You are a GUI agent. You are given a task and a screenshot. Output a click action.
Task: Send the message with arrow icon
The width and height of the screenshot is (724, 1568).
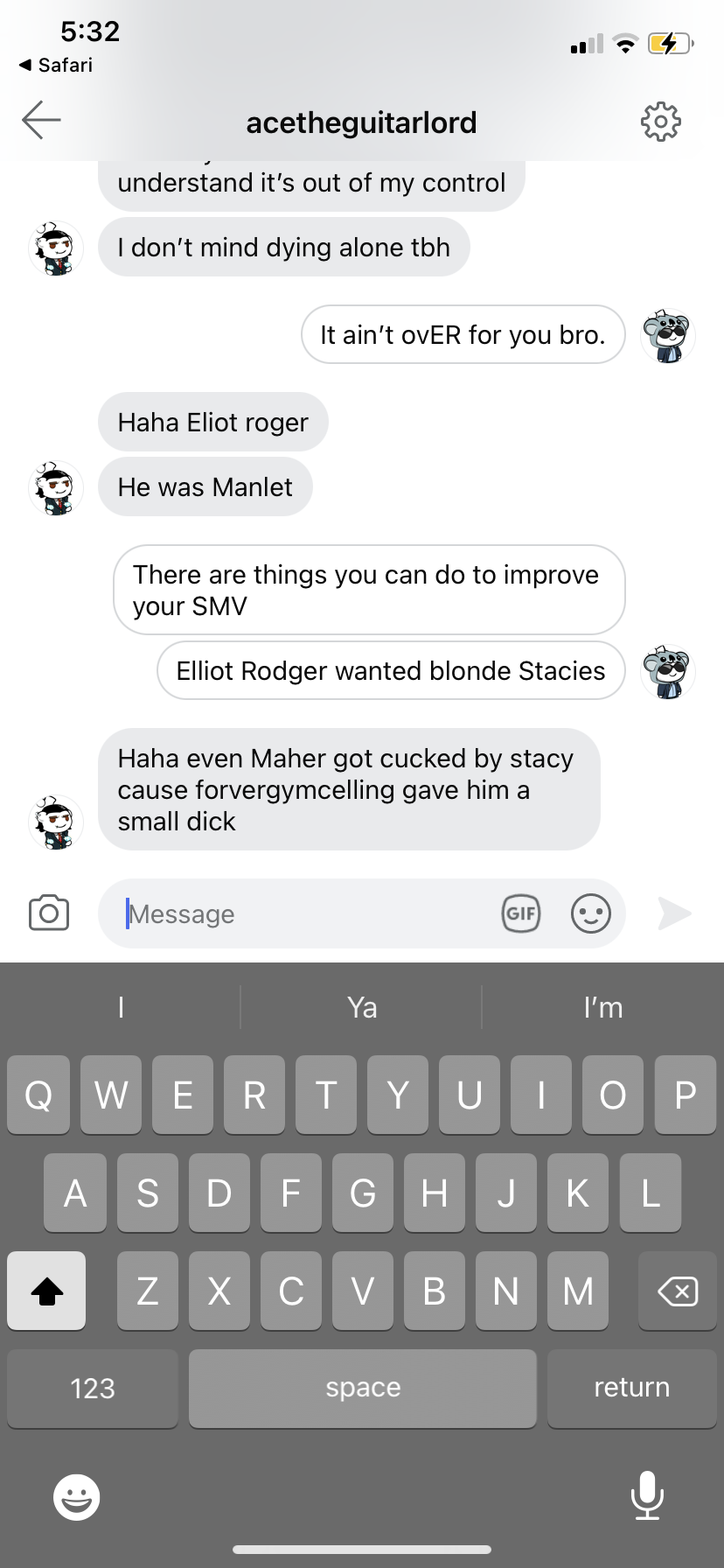tap(674, 913)
